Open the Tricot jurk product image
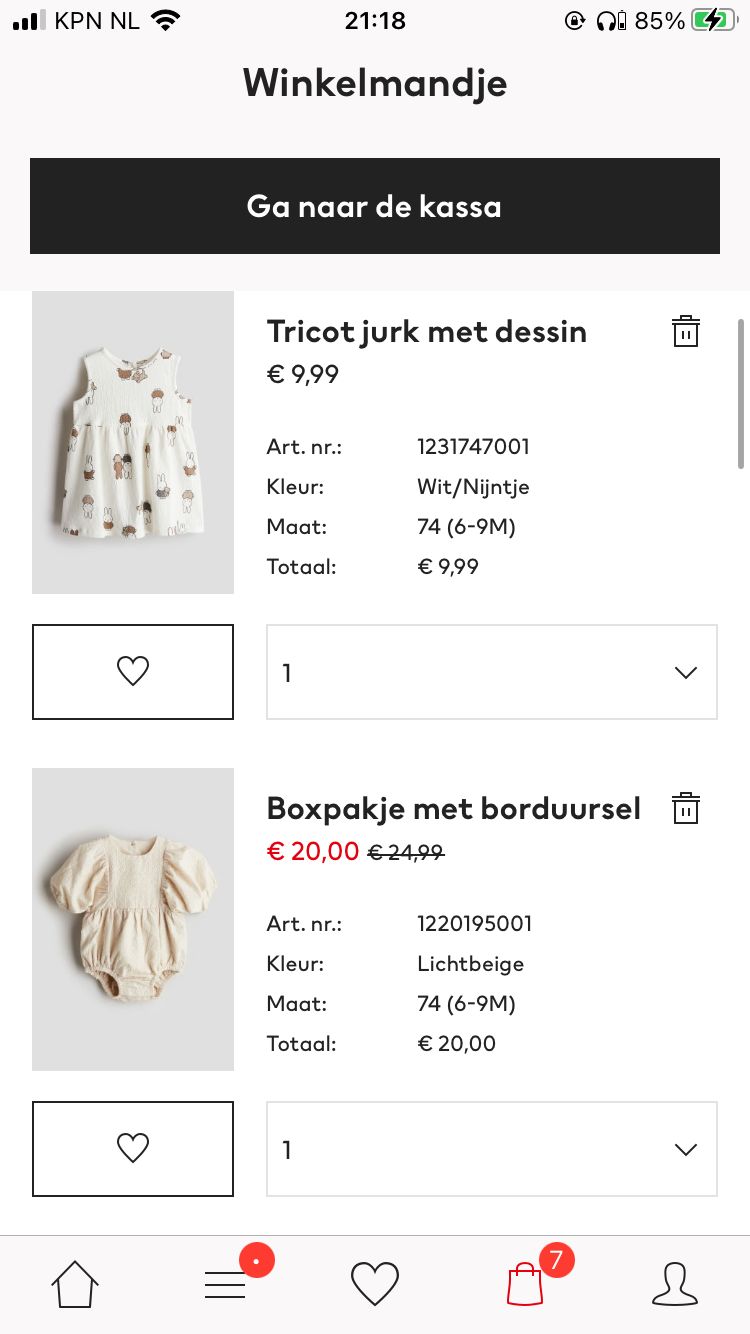The height and width of the screenshot is (1334, 750). point(133,443)
